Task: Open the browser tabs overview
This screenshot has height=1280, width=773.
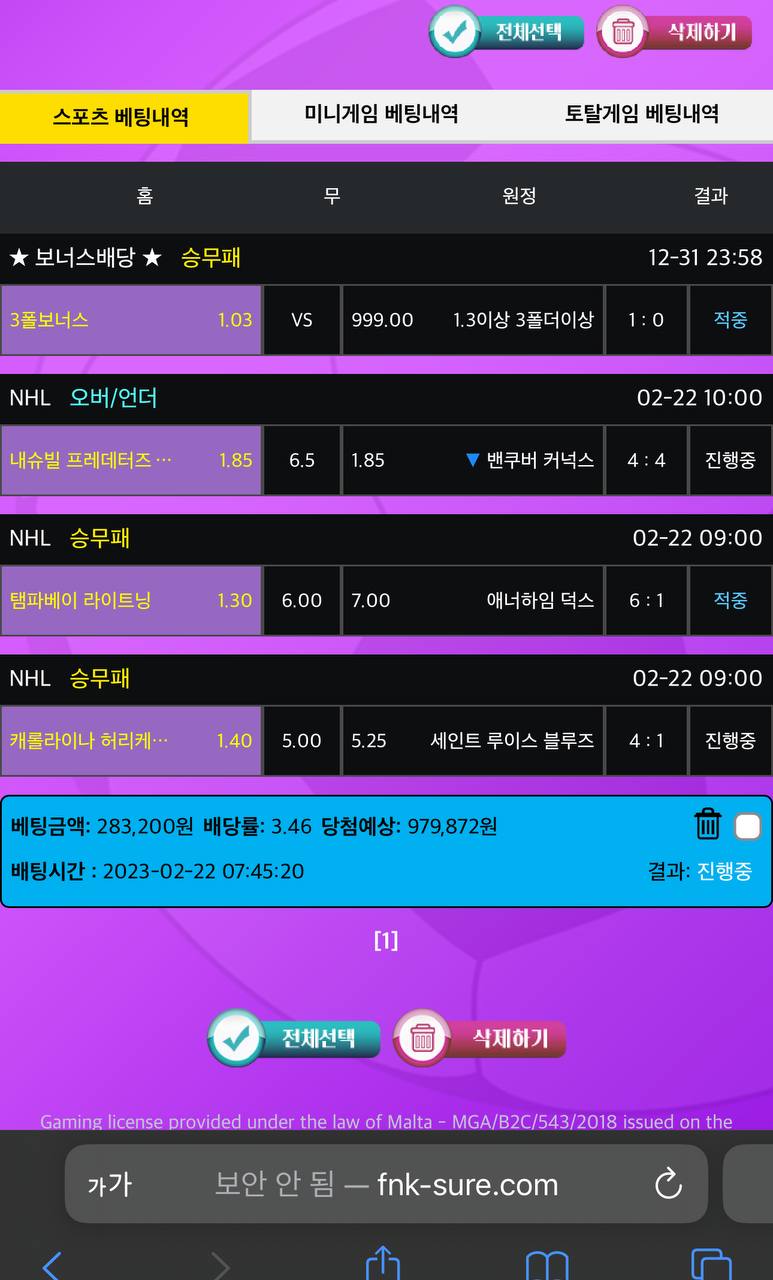Action: pos(710,1266)
